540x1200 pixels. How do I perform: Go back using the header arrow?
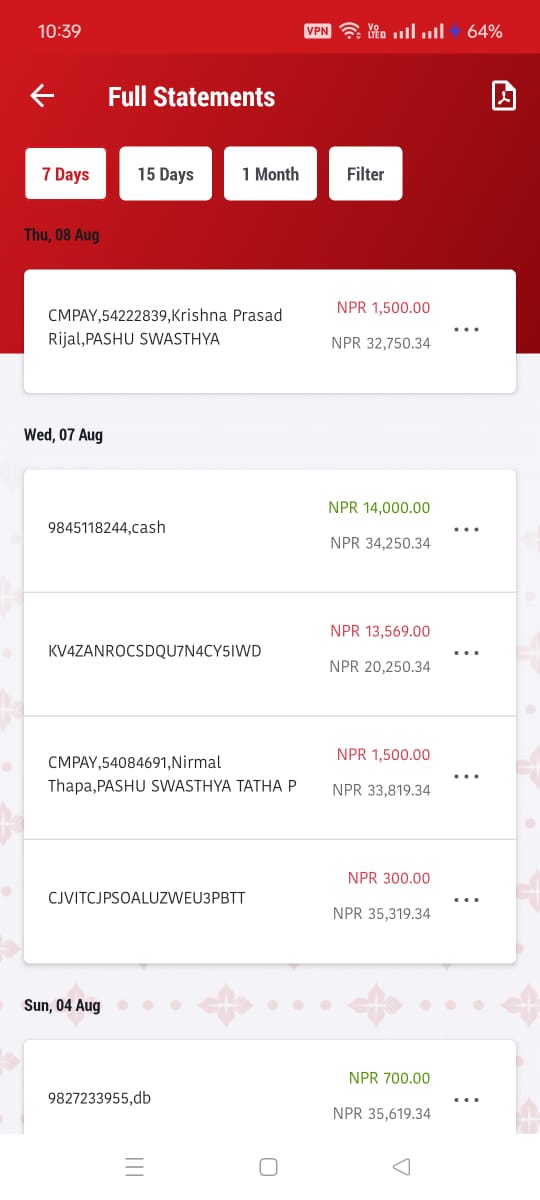tap(42, 96)
